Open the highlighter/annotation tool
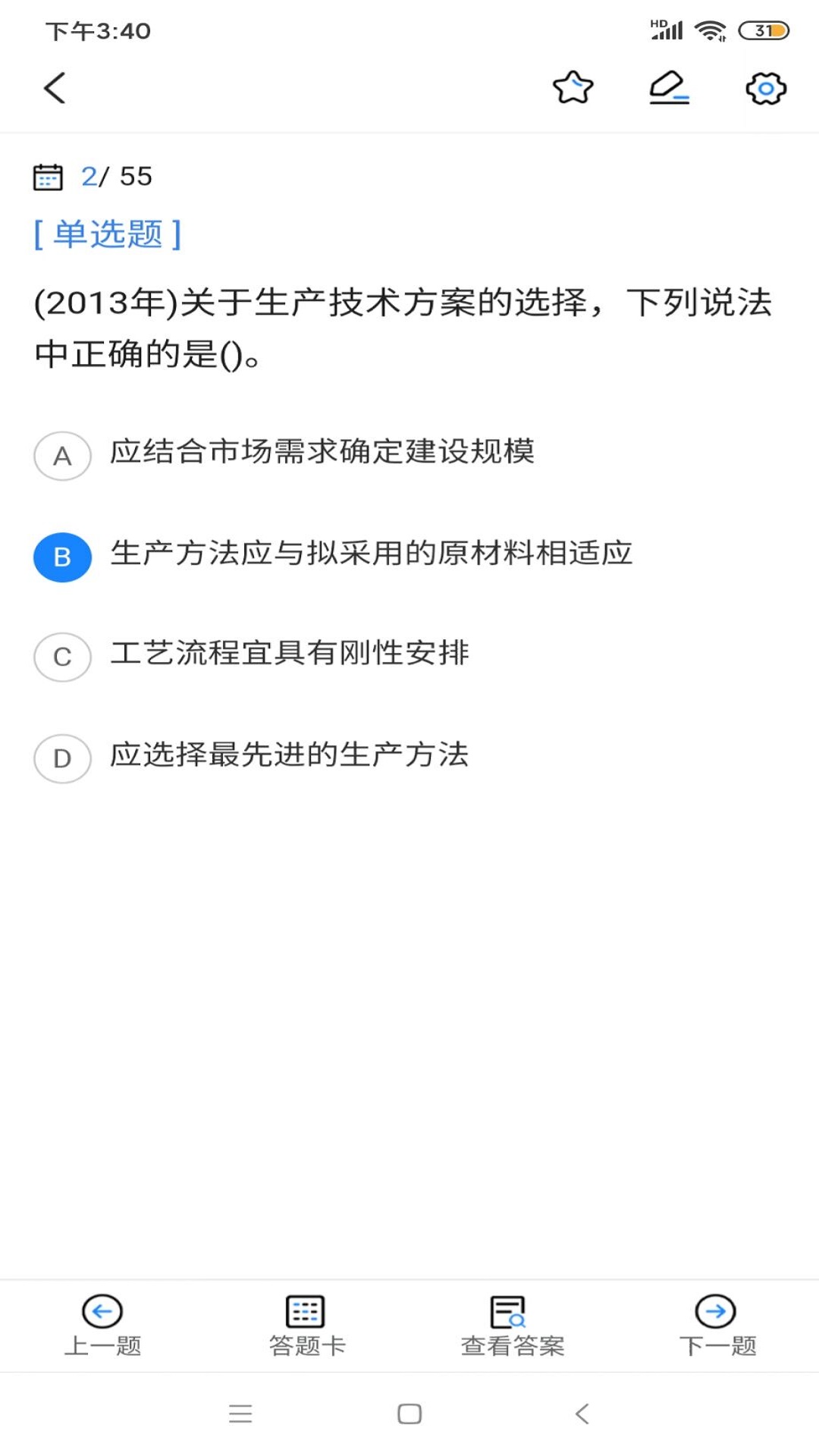This screenshot has width=819, height=1456. (x=669, y=87)
